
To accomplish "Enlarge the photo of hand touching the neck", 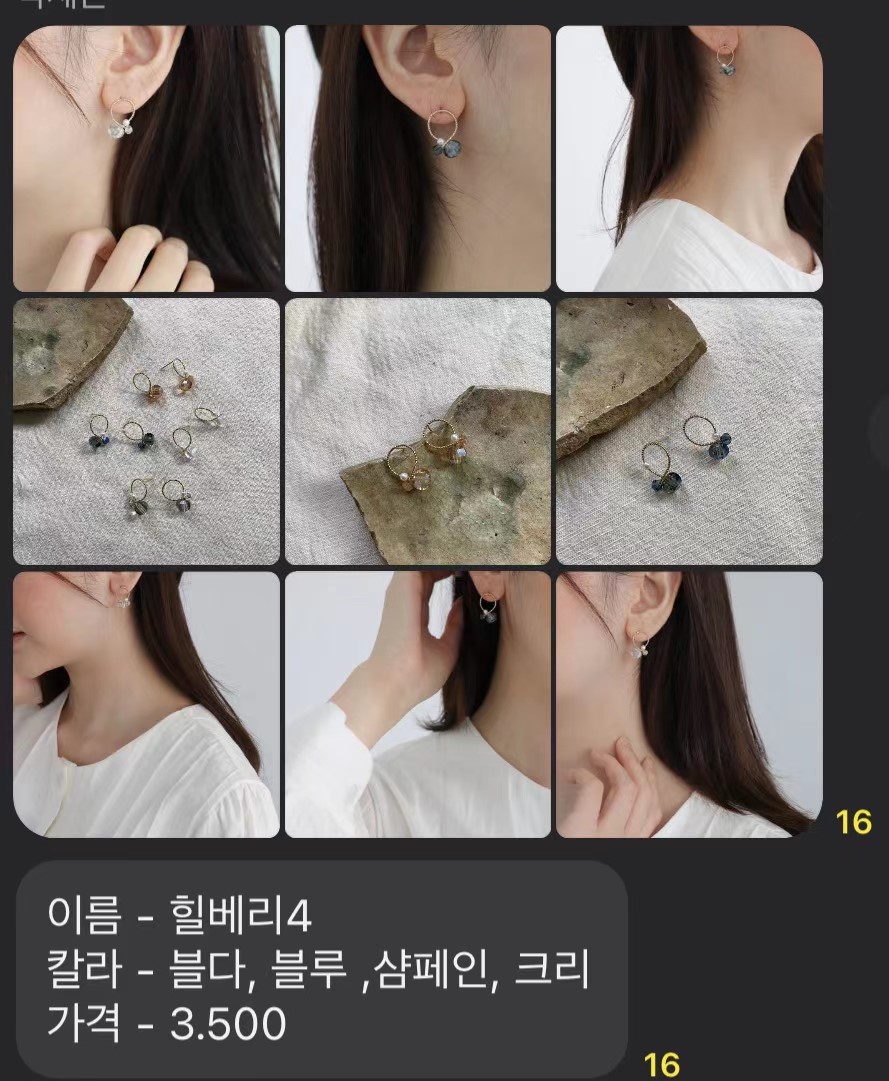I will point(689,704).
